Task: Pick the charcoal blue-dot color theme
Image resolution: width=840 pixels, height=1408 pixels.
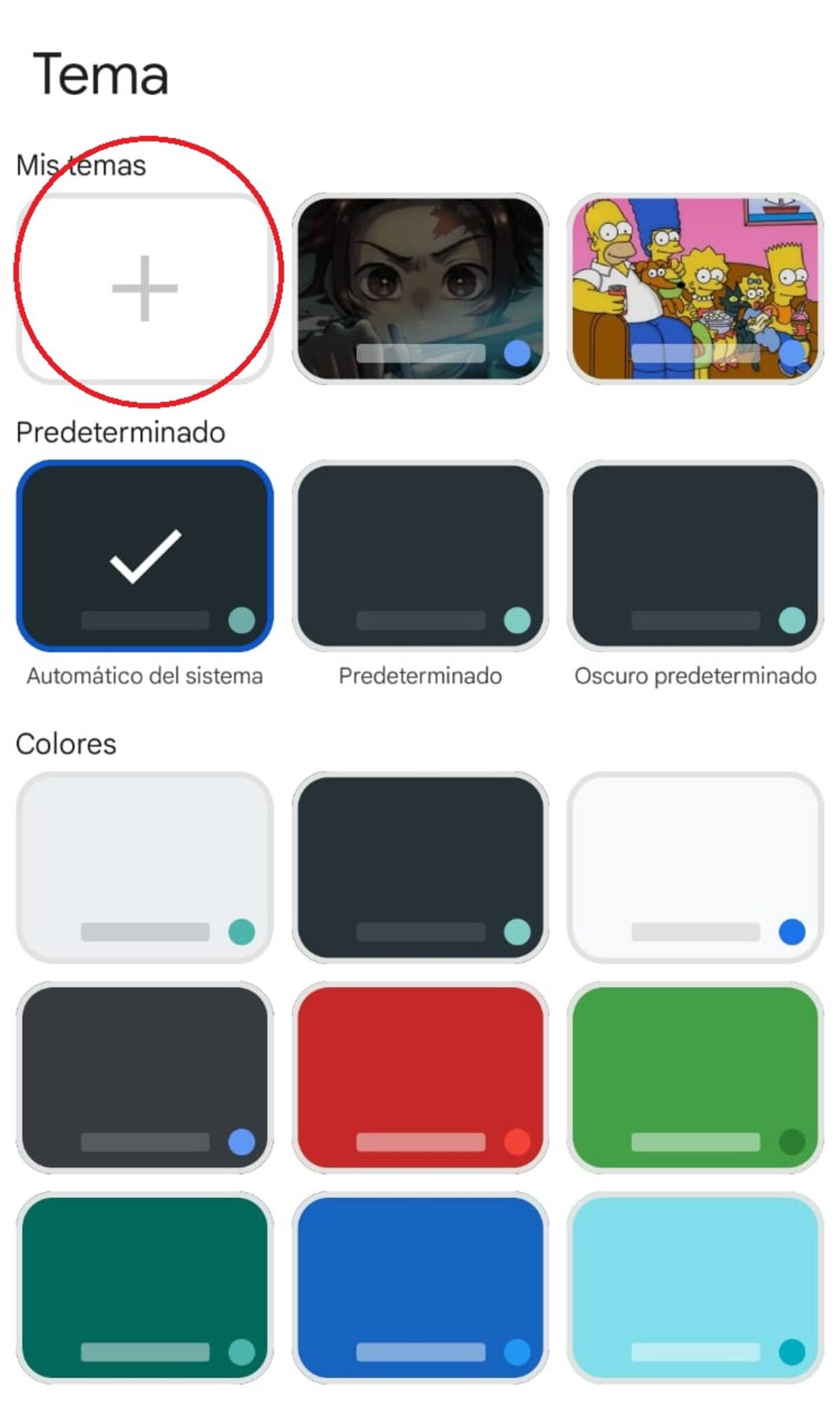Action: pos(145,1077)
